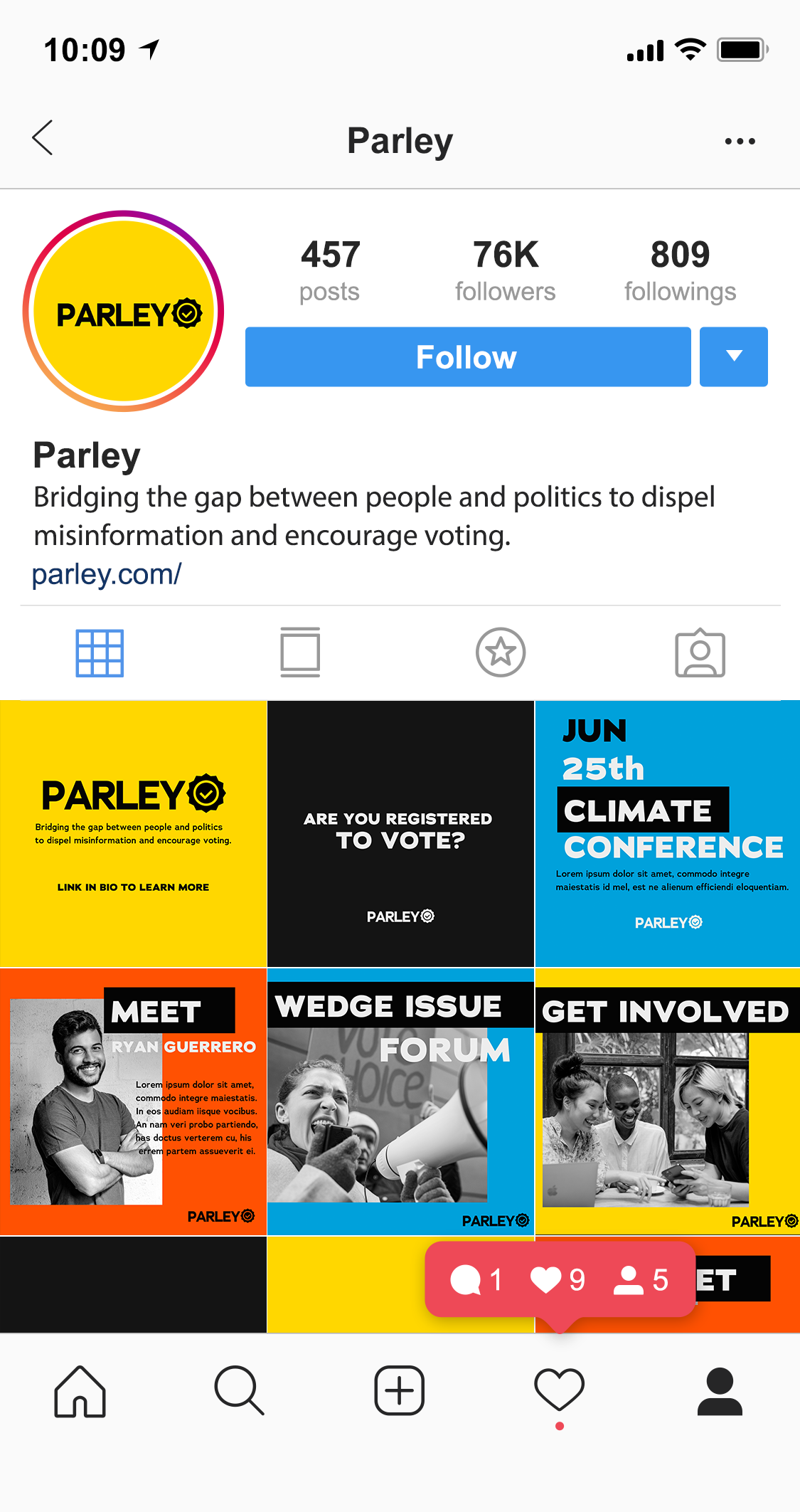This screenshot has height=1512, width=800.
Task: Open the parley.com link
Action: 107,573
